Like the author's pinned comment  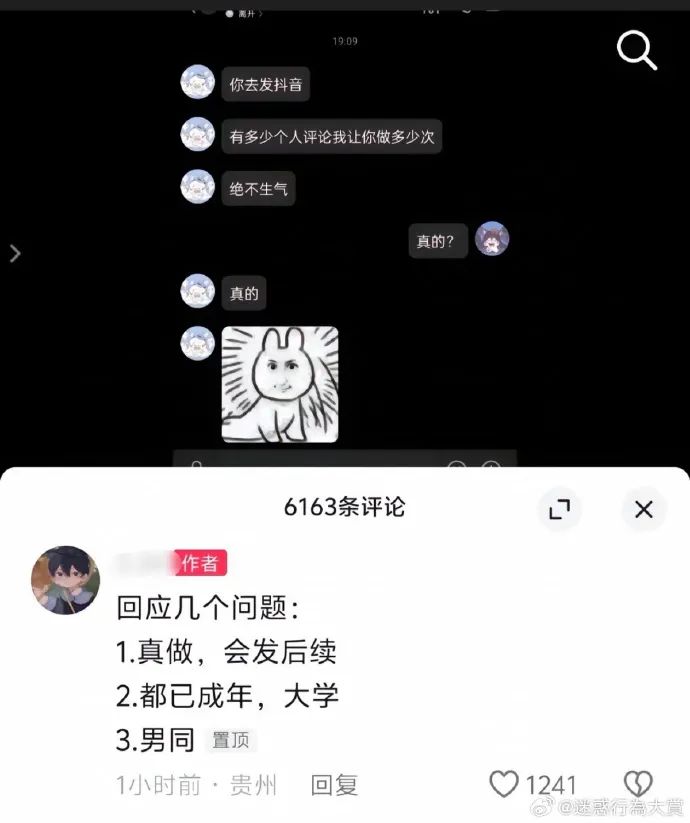505,783
